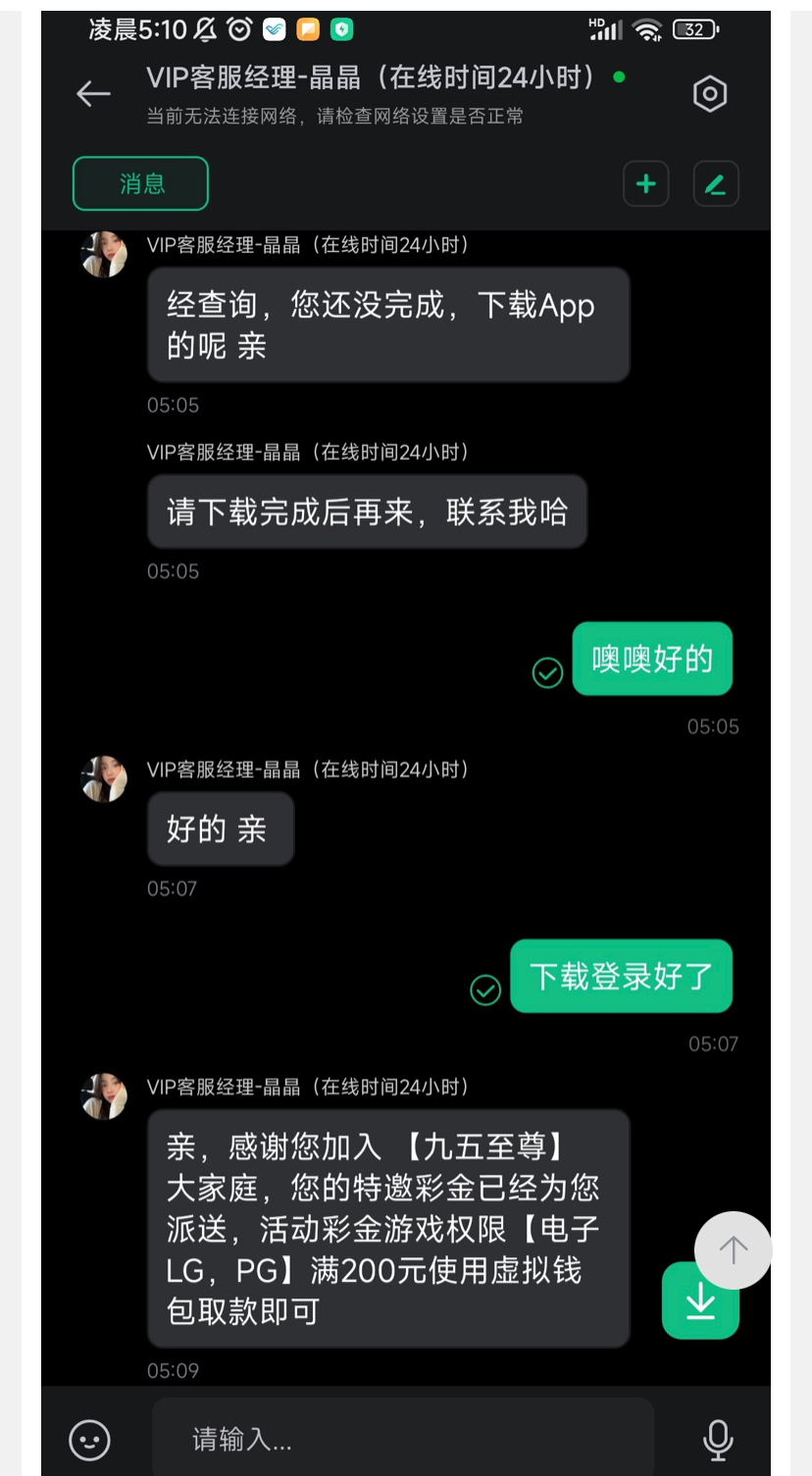Screen dimensions: 812x1476
Task: Open the emoji picker
Action: (89, 1439)
